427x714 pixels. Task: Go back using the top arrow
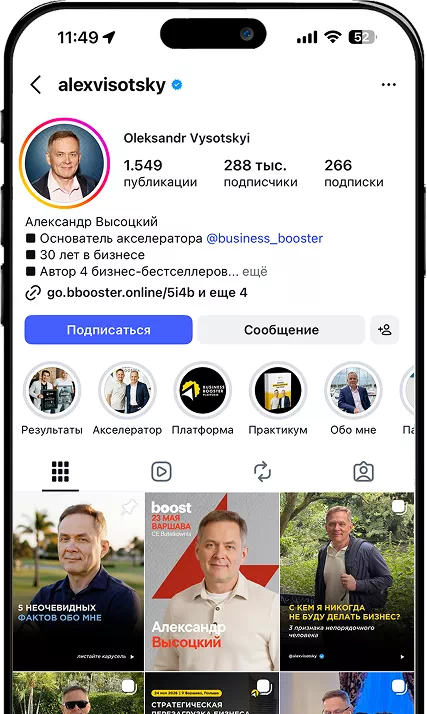(x=36, y=85)
